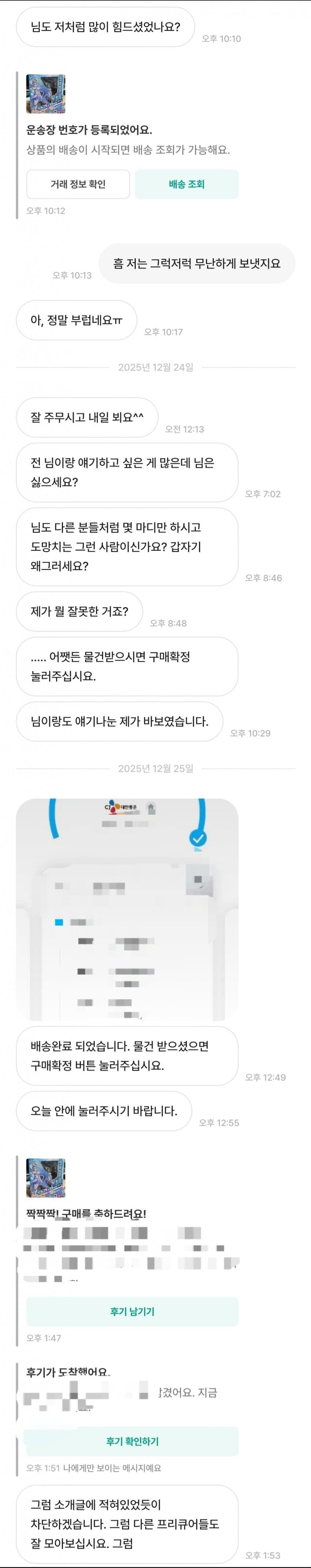The height and width of the screenshot is (1568, 311).
Task: Tap the 후기 남기기 button
Action: [x=132, y=1311]
